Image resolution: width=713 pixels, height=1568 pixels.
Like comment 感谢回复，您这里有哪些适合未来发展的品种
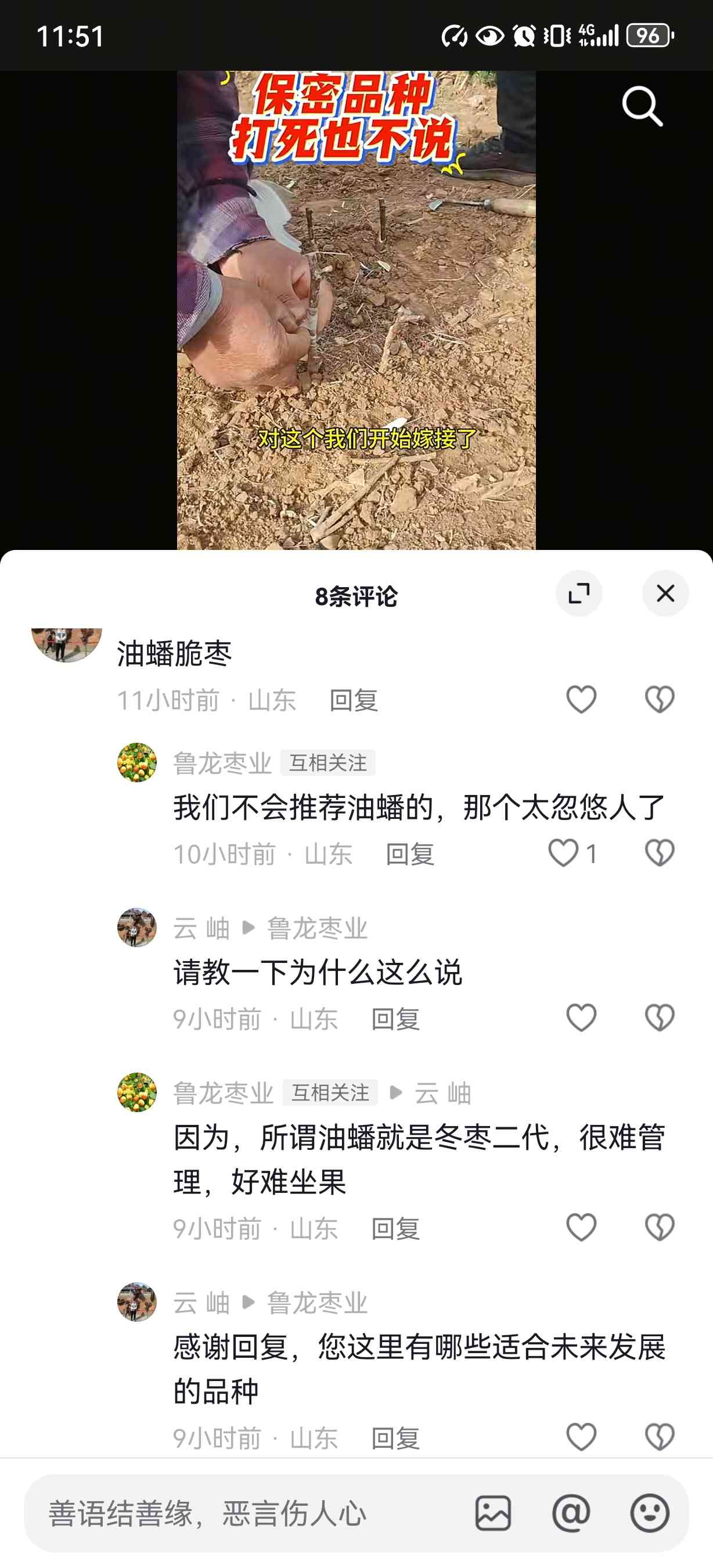tap(581, 1437)
